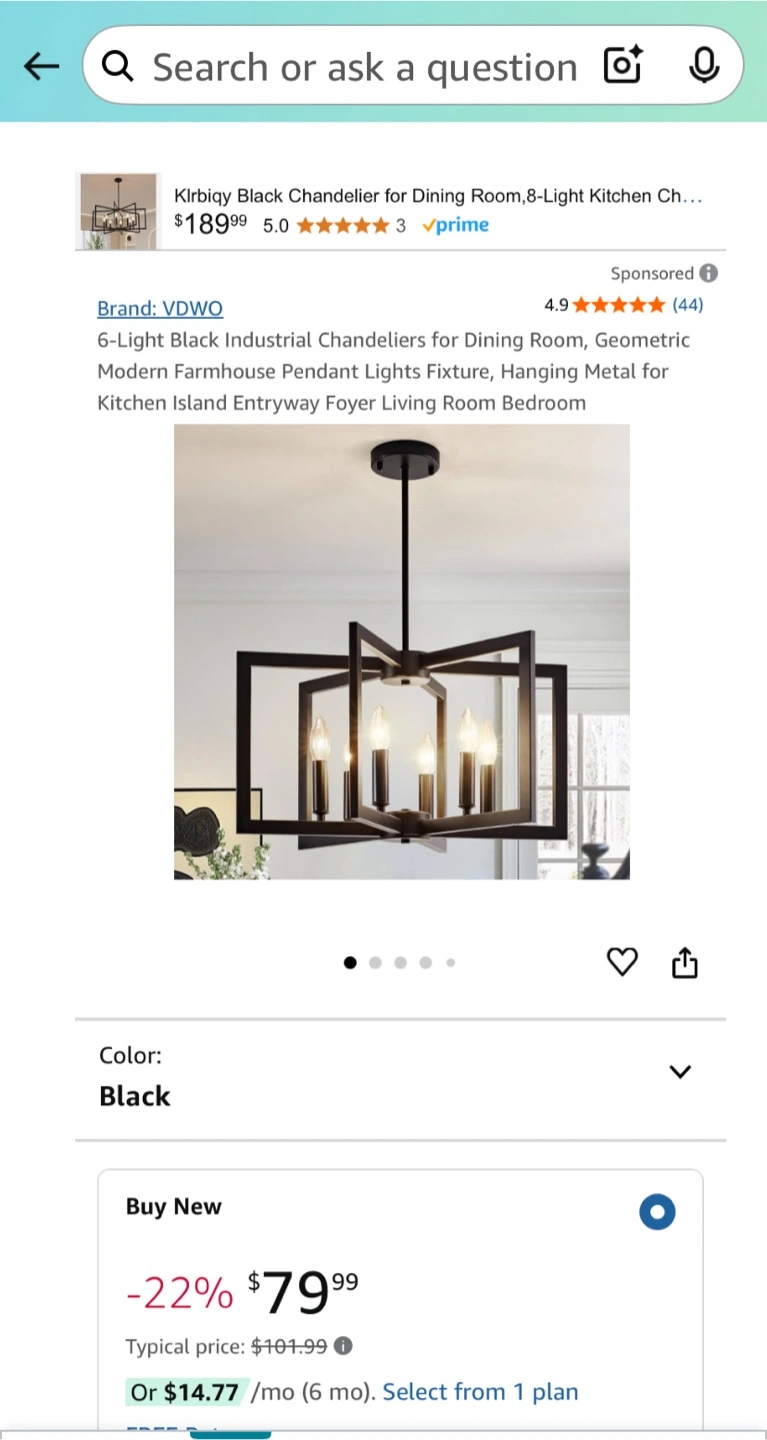Go back using the top arrow

point(41,67)
